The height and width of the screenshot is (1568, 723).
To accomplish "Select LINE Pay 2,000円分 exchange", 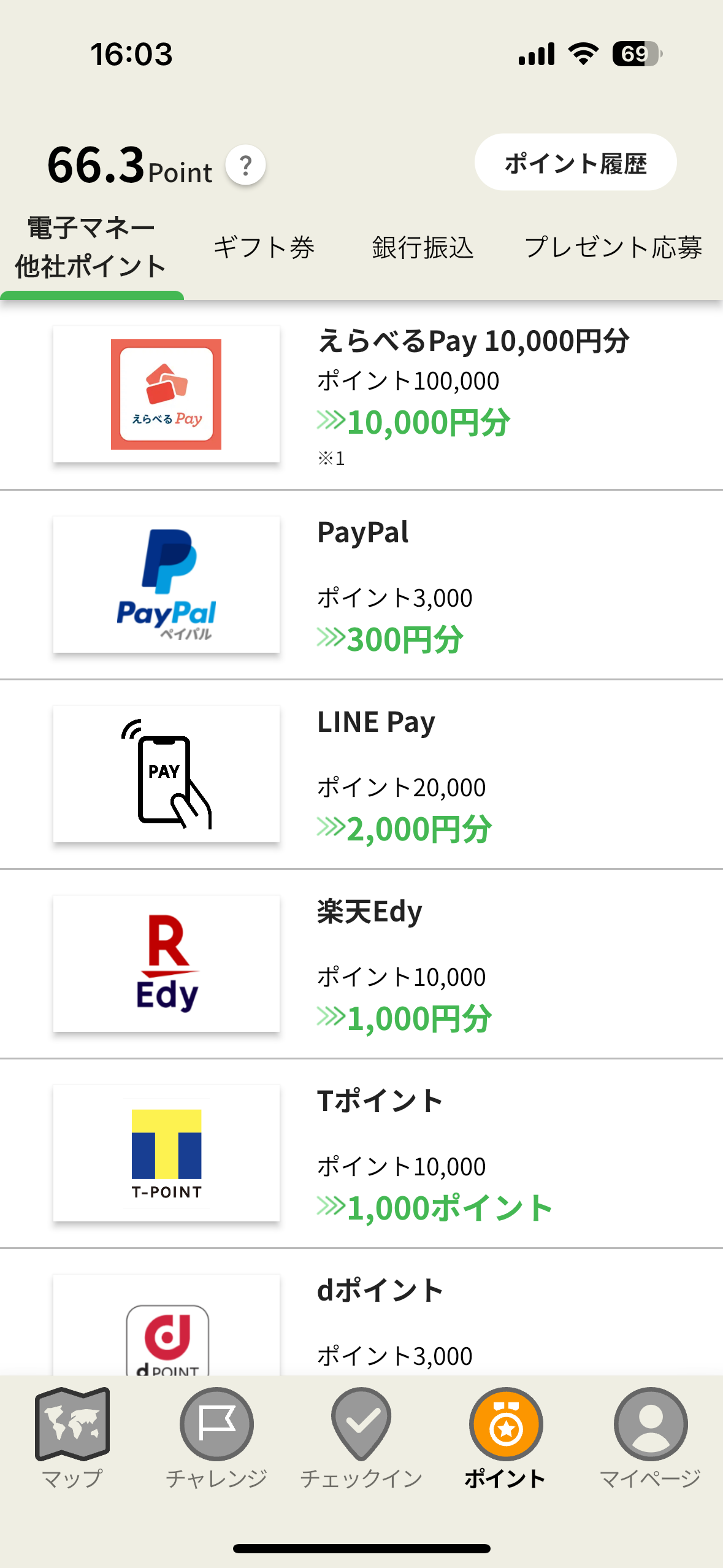I will click(x=362, y=775).
